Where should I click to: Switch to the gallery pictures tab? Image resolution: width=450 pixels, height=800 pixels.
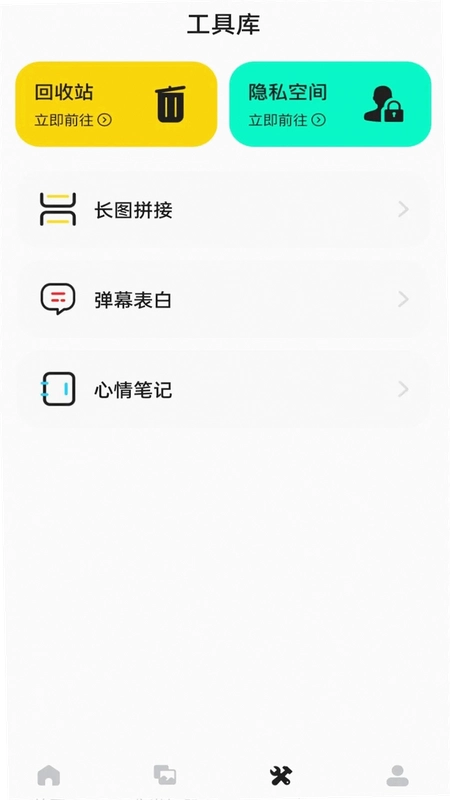click(x=165, y=776)
